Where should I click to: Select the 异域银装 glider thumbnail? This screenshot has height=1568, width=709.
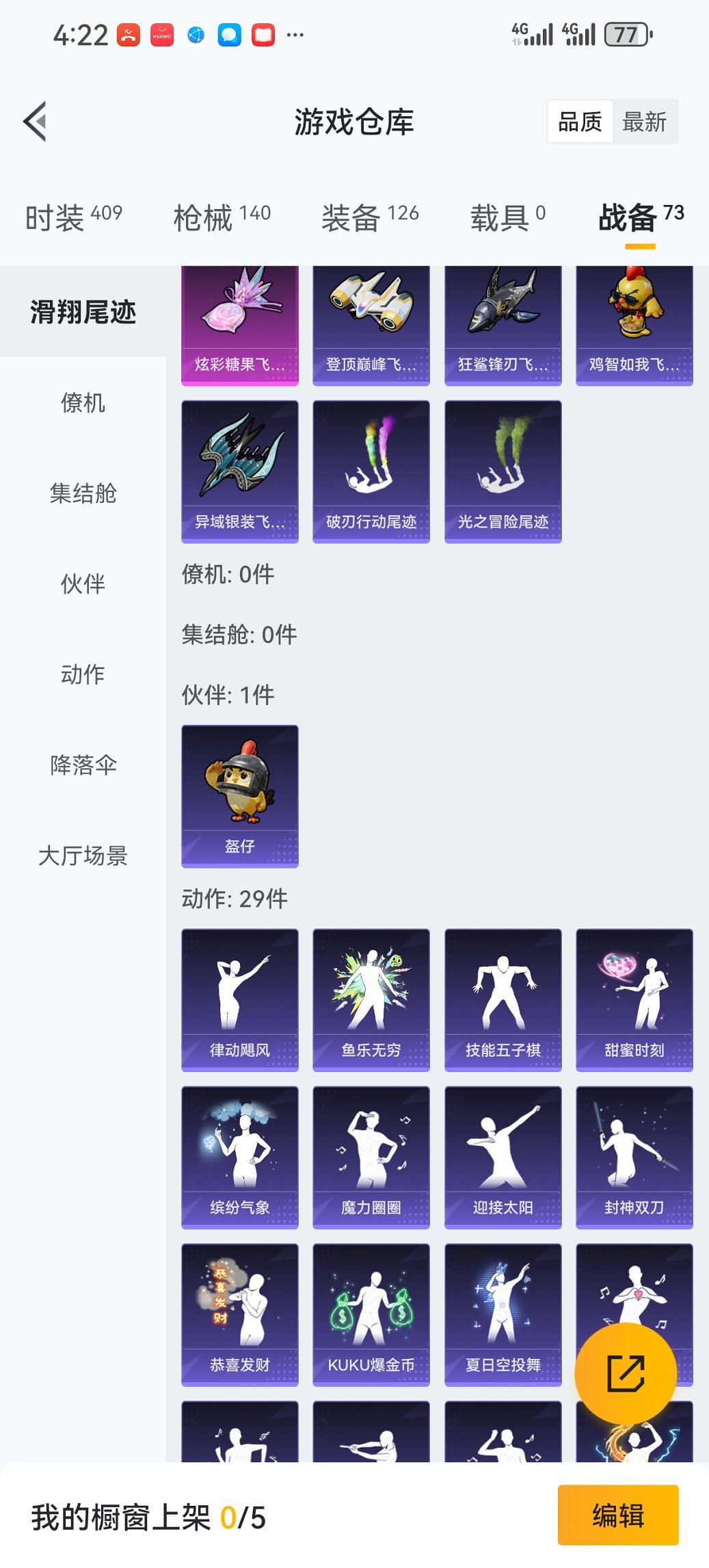(239, 468)
